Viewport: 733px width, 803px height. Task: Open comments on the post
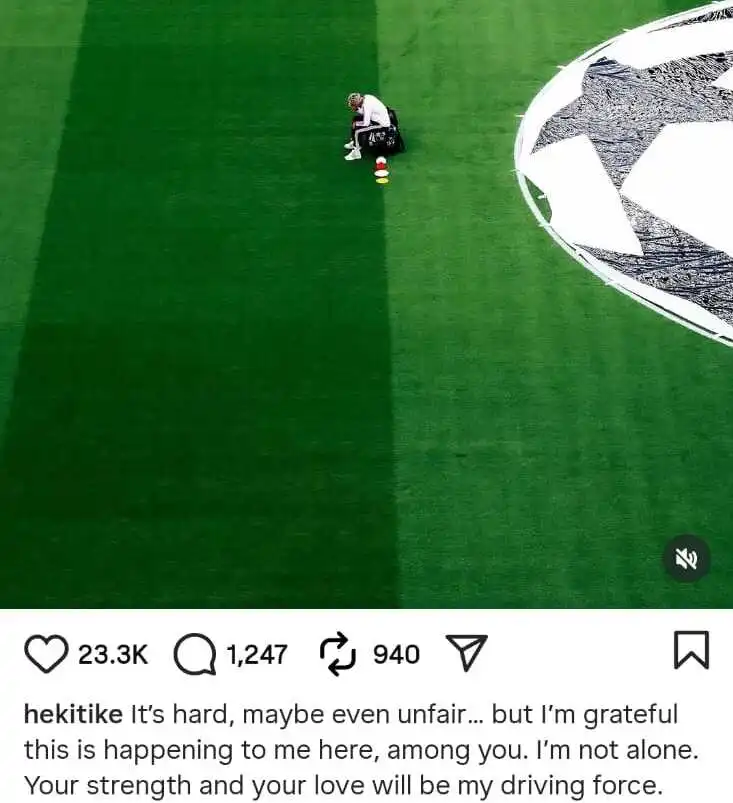194,655
